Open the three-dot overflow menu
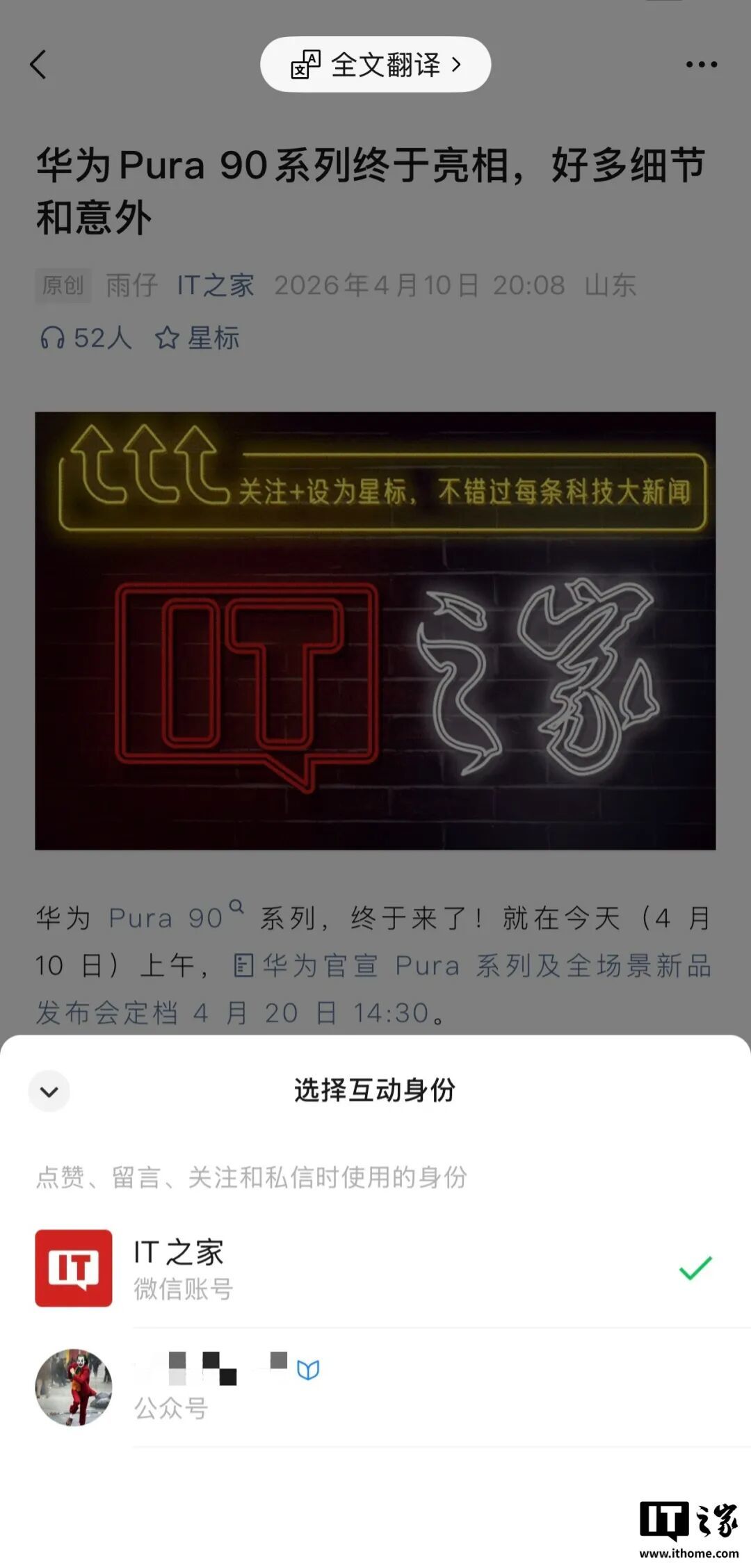The image size is (751, 1568). pyautogui.click(x=701, y=65)
